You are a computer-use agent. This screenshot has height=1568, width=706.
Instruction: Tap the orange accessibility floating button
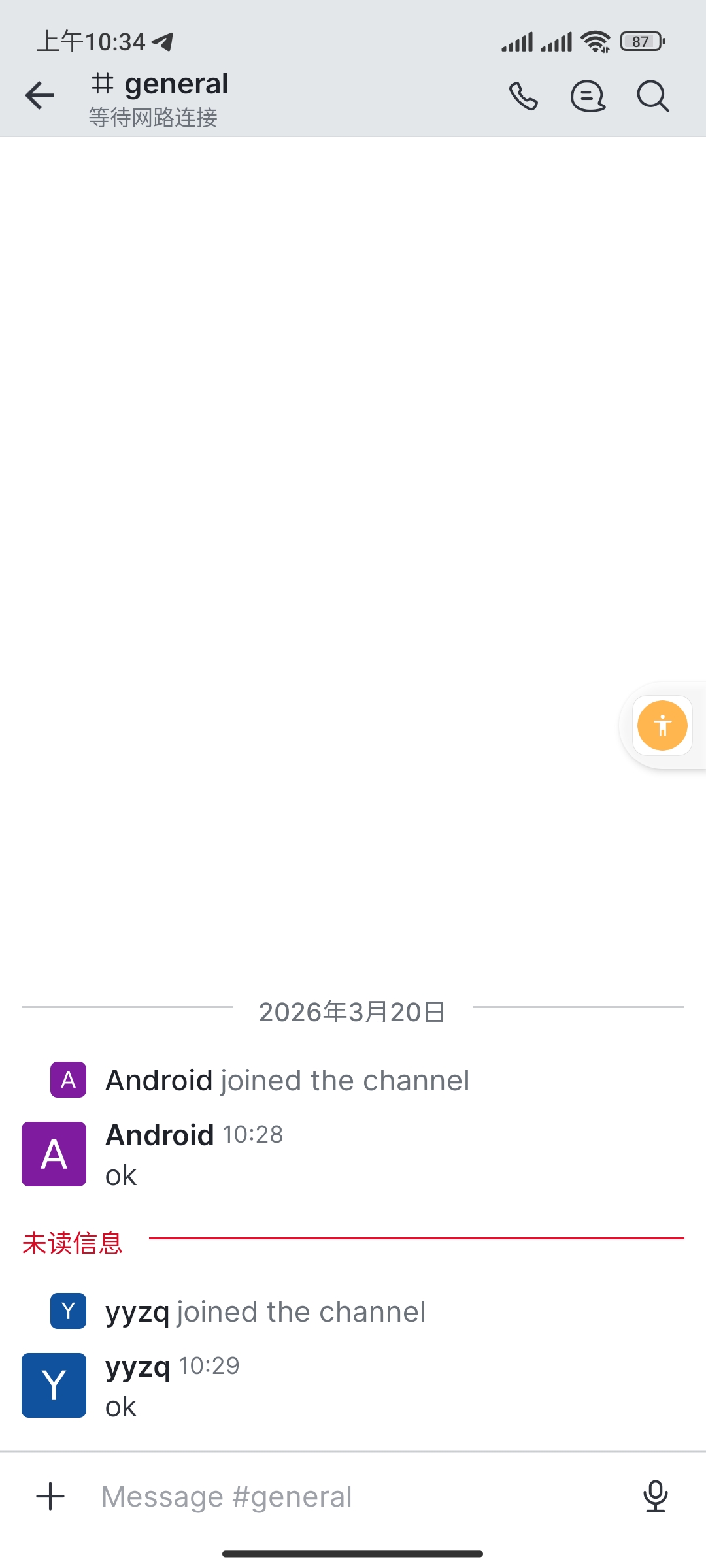662,725
